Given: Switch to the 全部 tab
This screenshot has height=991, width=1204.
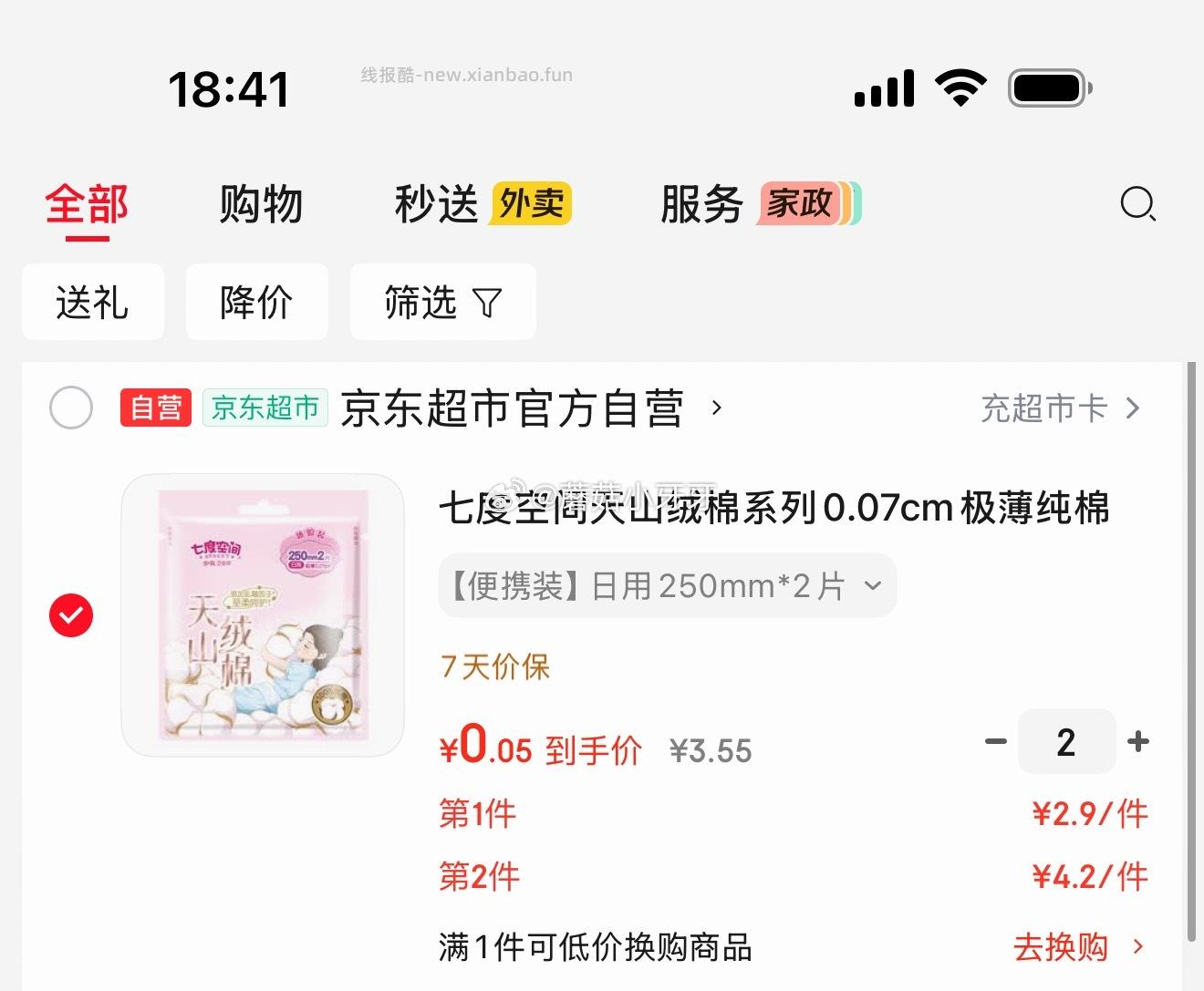Looking at the screenshot, I should tap(87, 204).
